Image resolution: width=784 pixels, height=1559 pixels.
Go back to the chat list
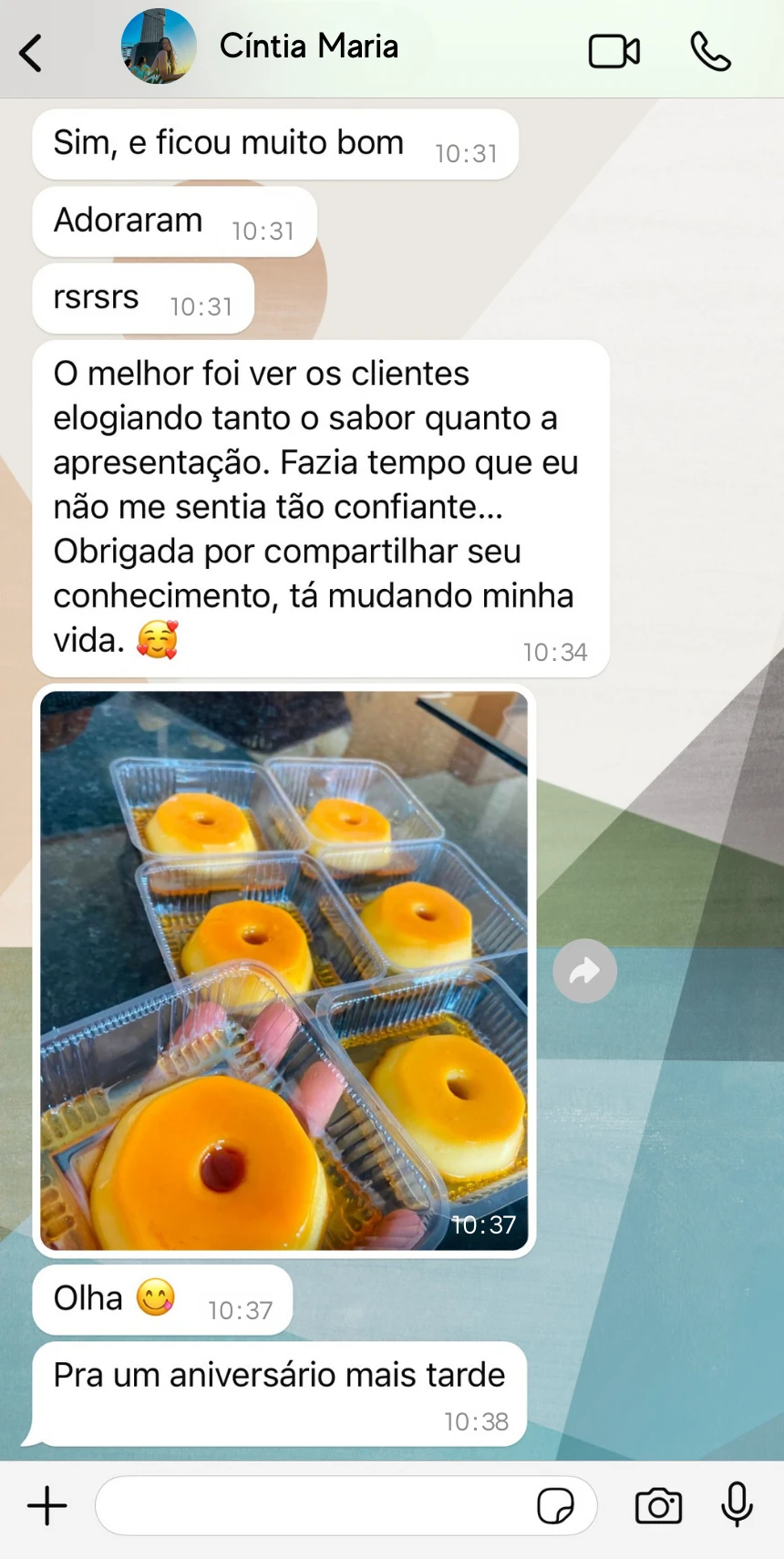tap(31, 53)
